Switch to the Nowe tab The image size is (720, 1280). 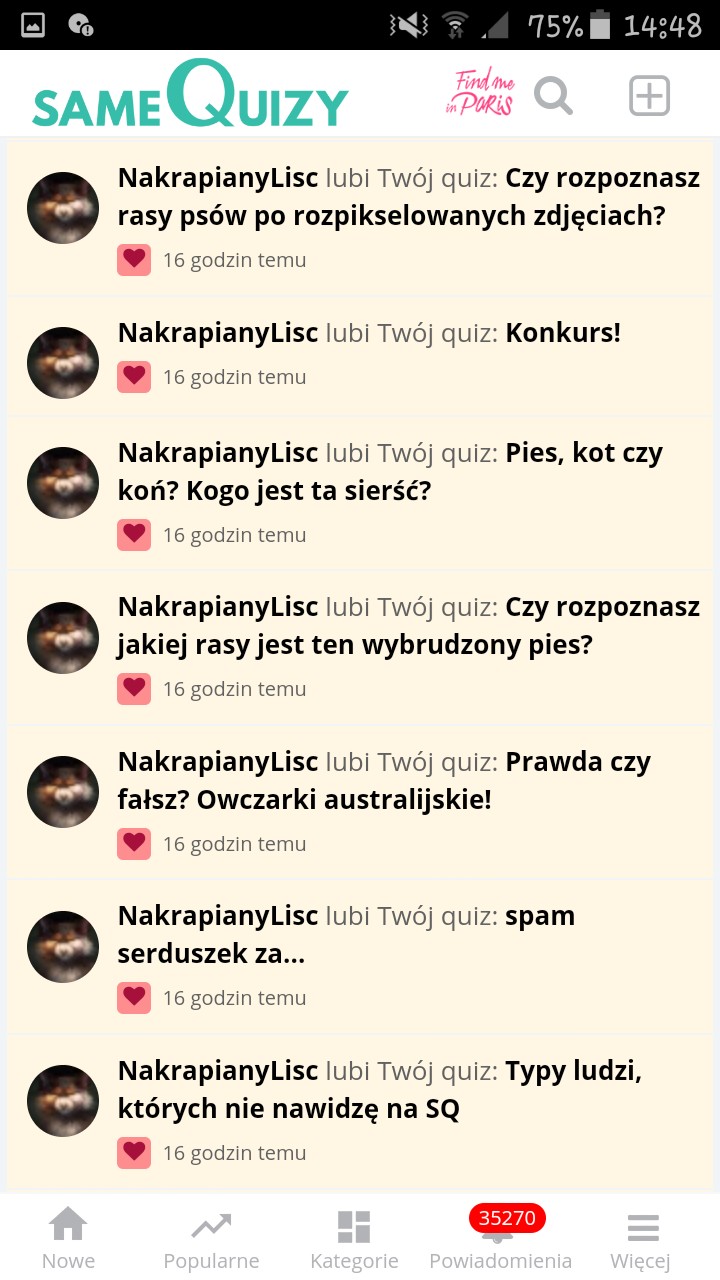pyautogui.click(x=68, y=1238)
